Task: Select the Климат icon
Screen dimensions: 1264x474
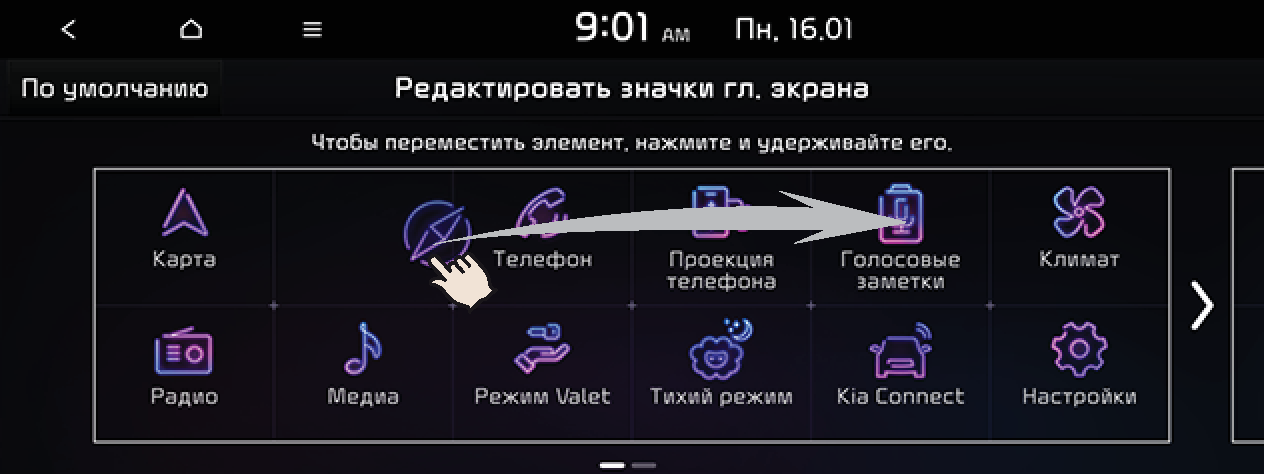Action: point(1079,230)
